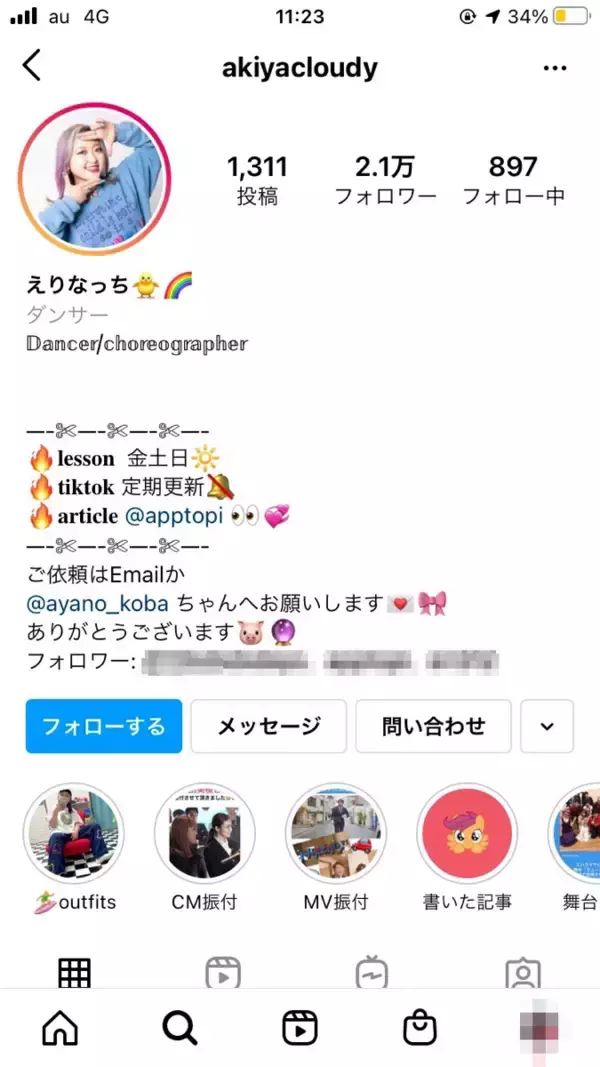
Task: Open the outfits story highlight
Action: [x=73, y=832]
